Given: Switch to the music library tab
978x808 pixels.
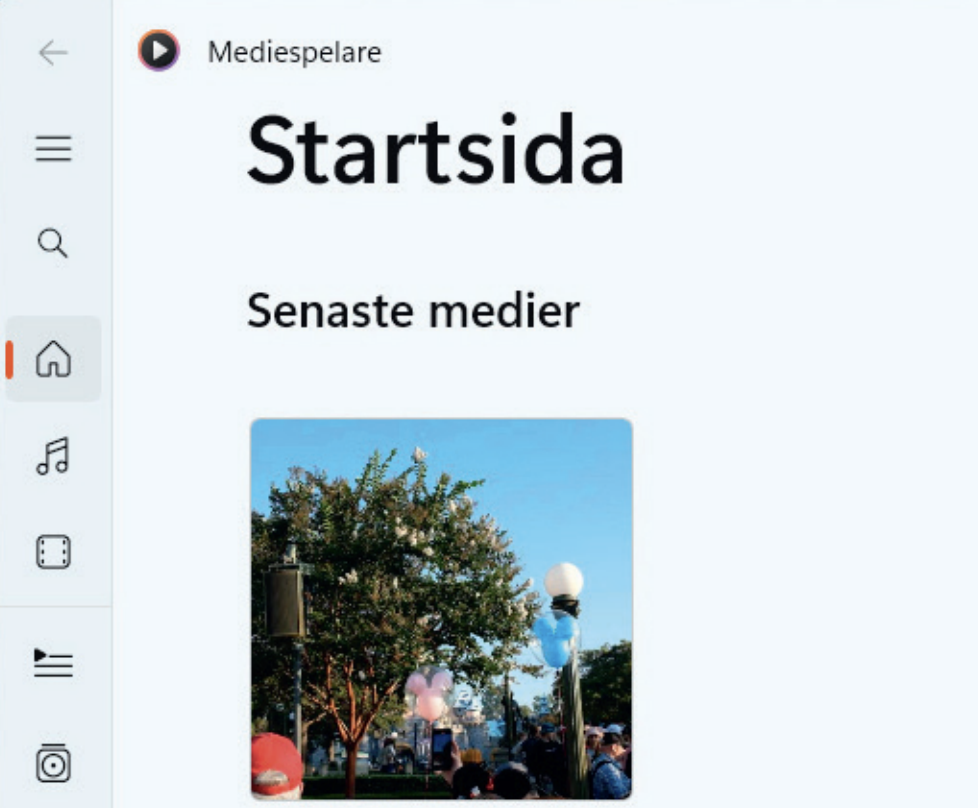Looking at the screenshot, I should pyautogui.click(x=53, y=456).
